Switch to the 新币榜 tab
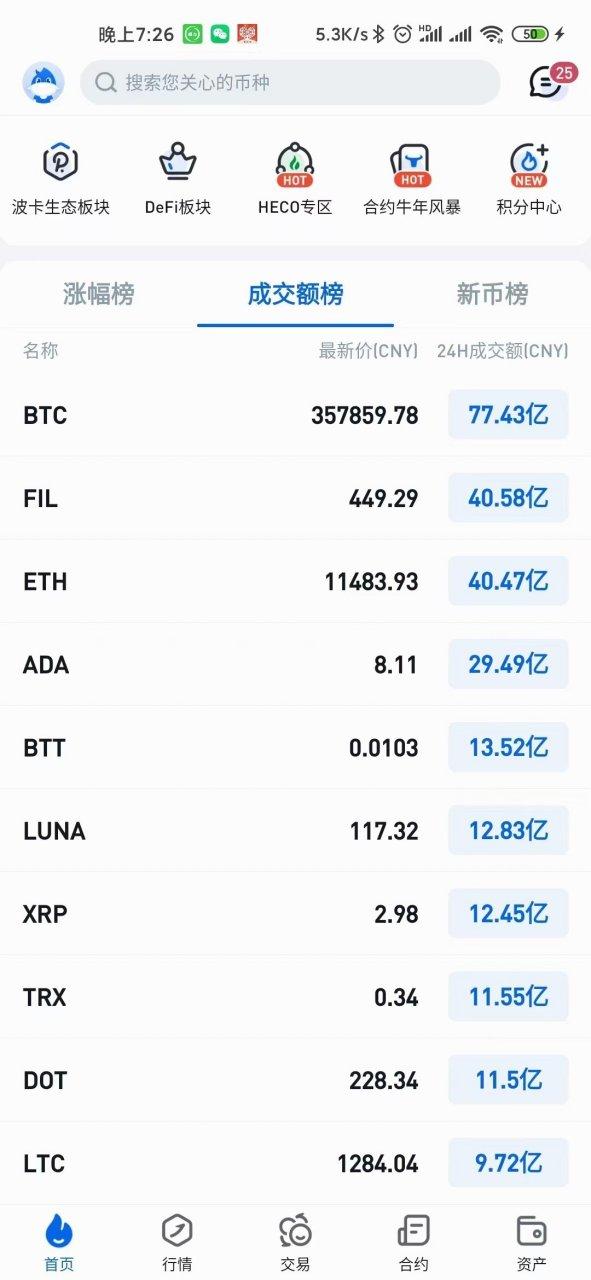The height and width of the screenshot is (1280, 591). click(x=492, y=294)
